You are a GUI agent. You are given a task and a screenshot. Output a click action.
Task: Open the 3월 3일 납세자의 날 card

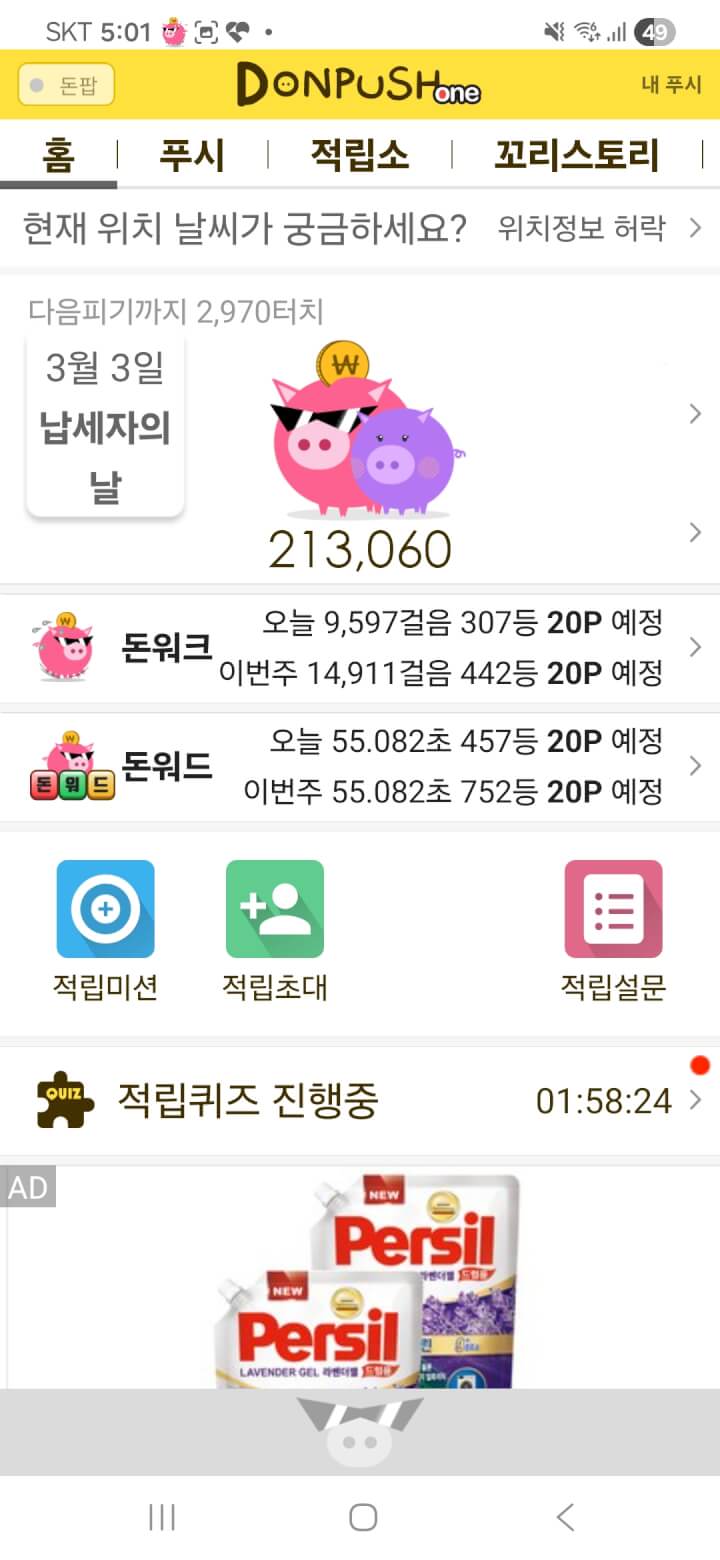click(105, 428)
